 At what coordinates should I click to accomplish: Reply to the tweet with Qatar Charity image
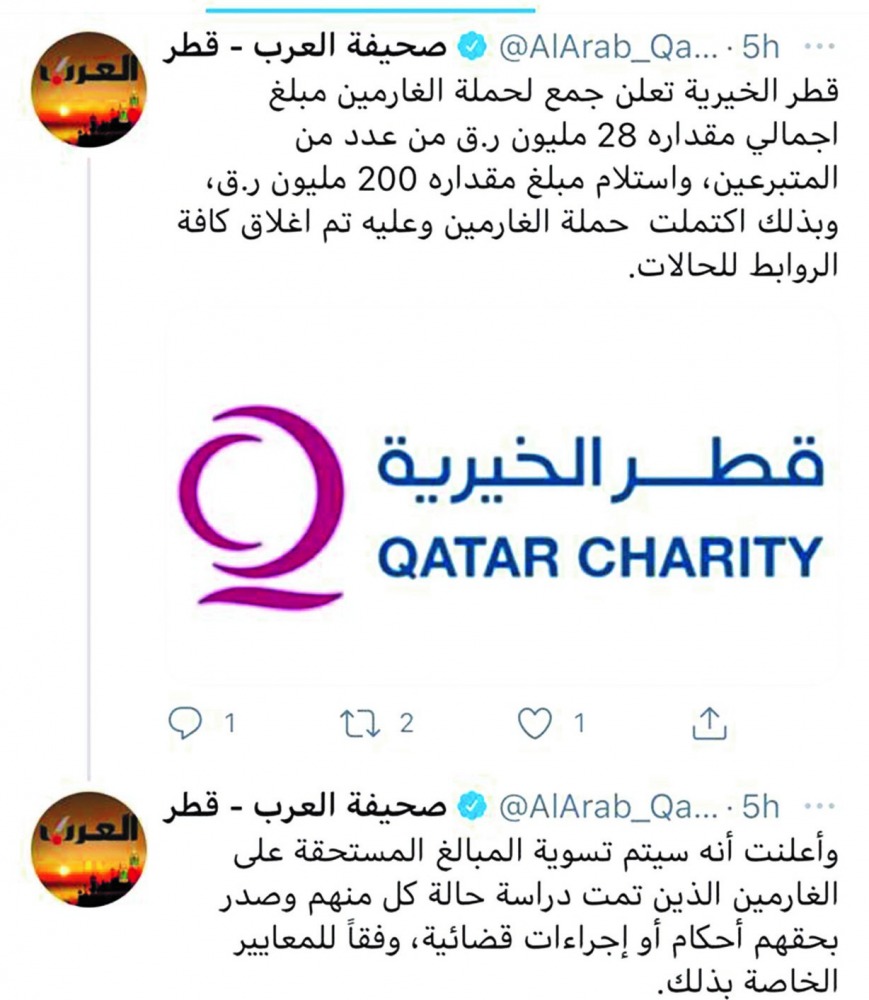[186, 722]
